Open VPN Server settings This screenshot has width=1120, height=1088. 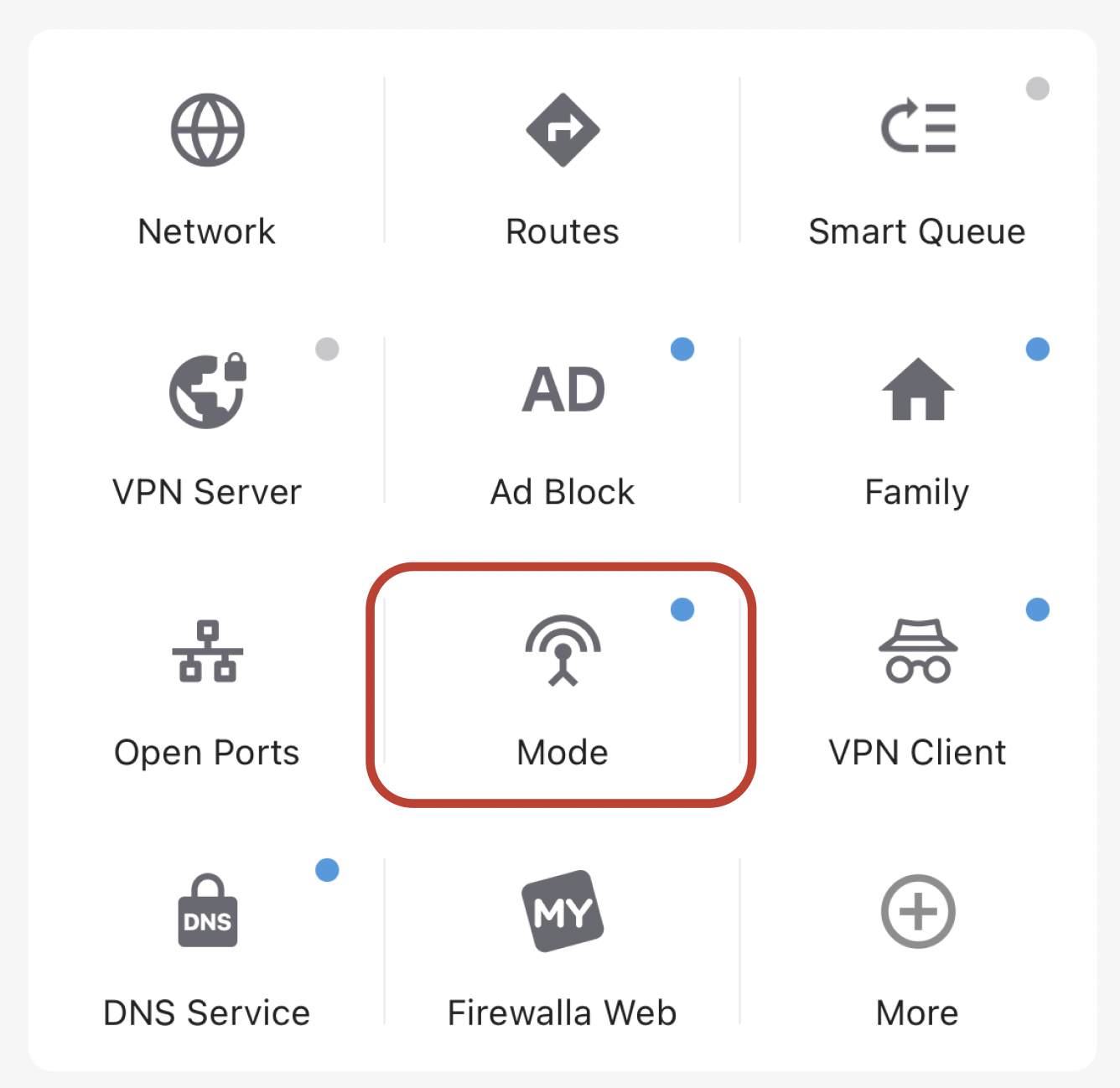[207, 427]
